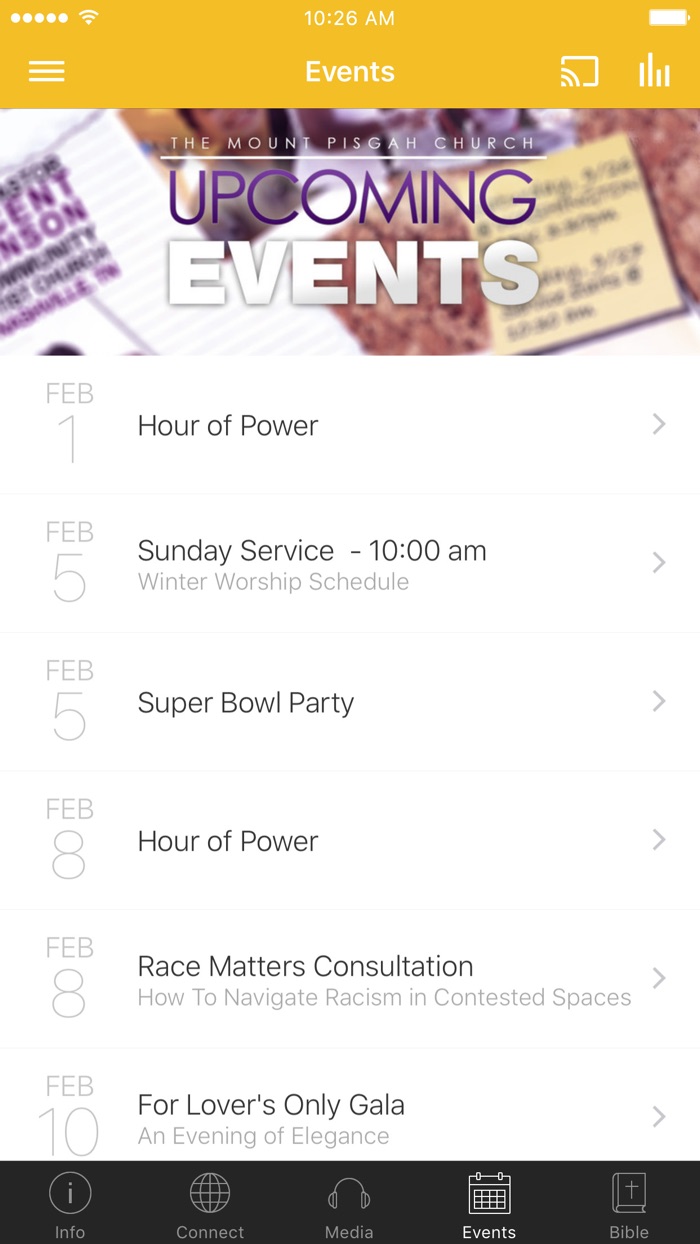Switch to the Info tab
700x1244 pixels.
click(70, 1204)
